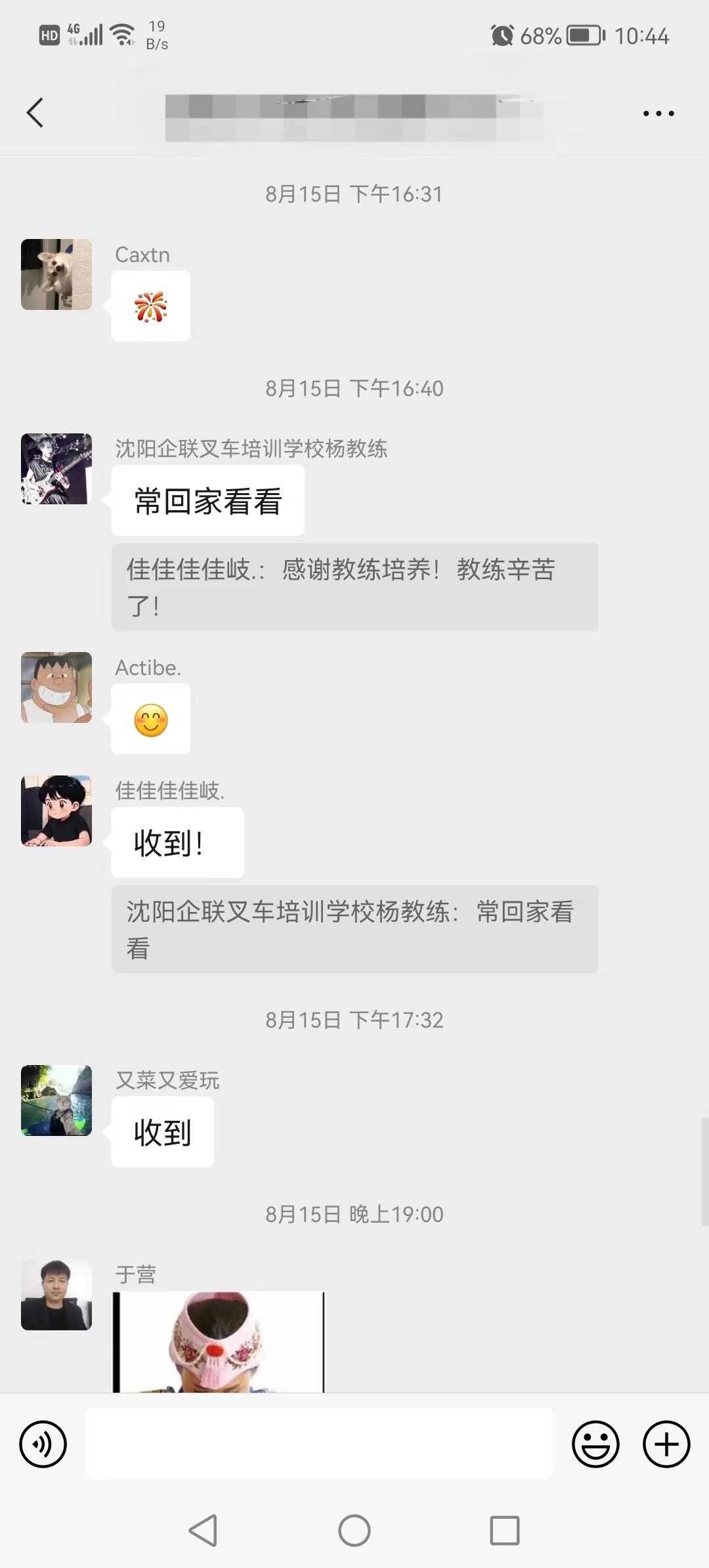Screen dimensions: 709x1568
Task: Jump to quoted message 感谢教练培养
Action: point(354,587)
